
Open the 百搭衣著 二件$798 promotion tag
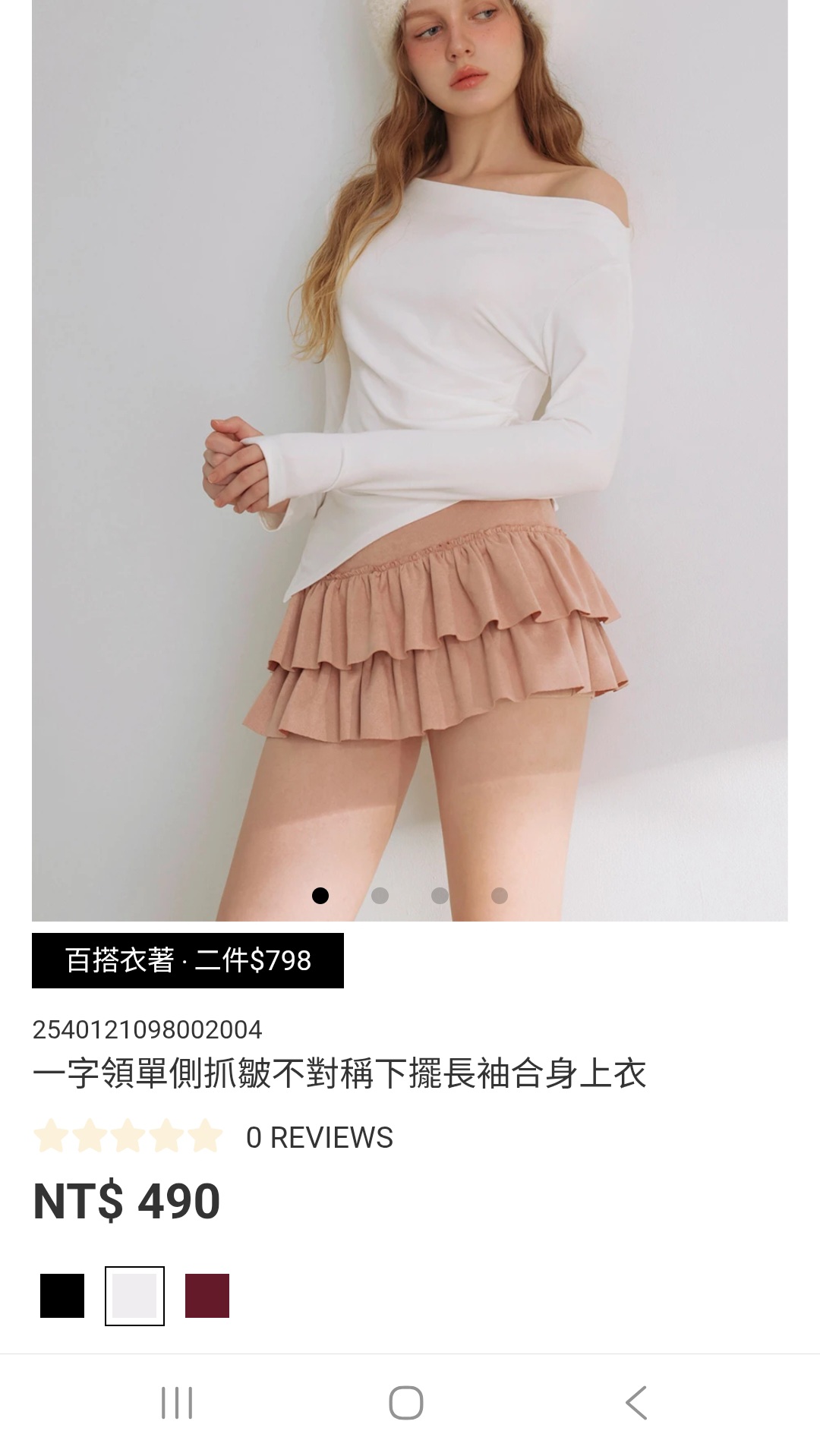[188, 960]
